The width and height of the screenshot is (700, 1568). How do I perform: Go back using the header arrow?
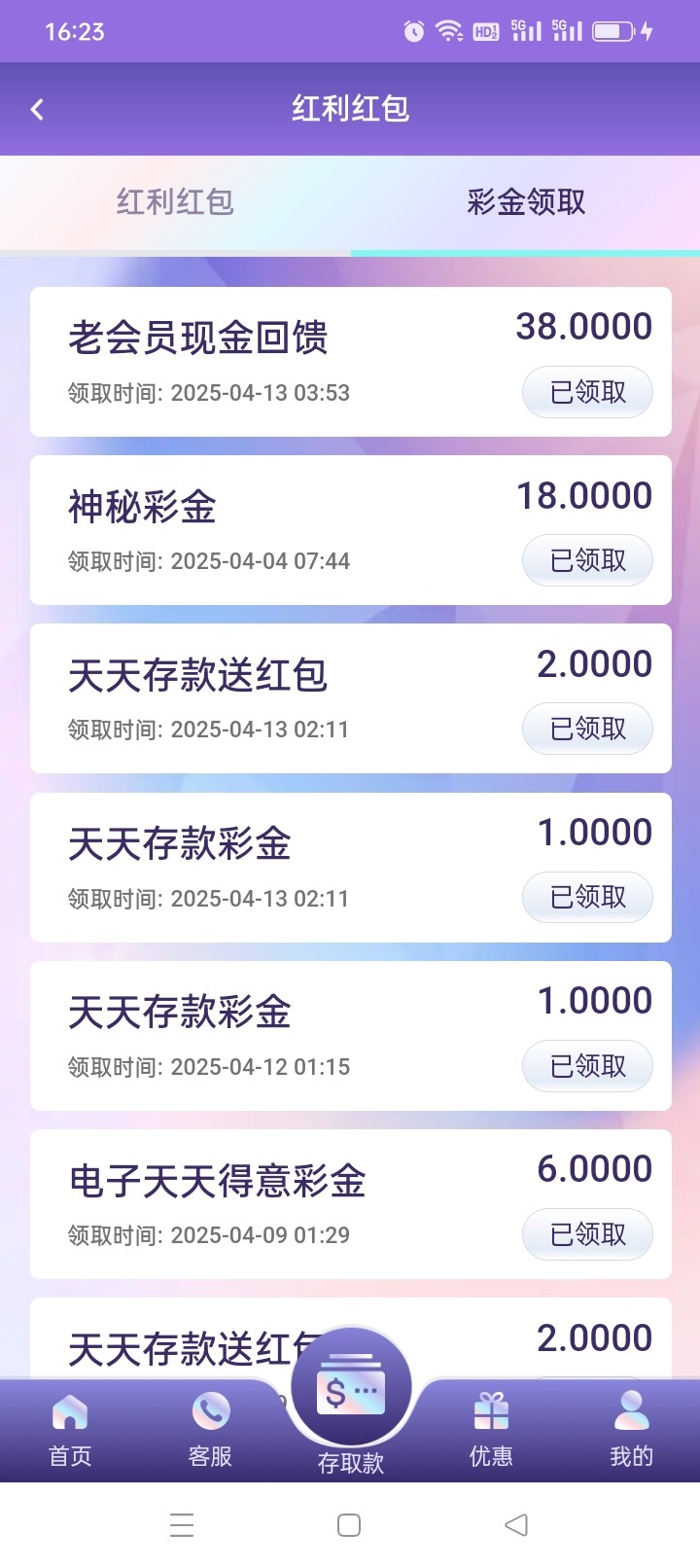point(37,109)
